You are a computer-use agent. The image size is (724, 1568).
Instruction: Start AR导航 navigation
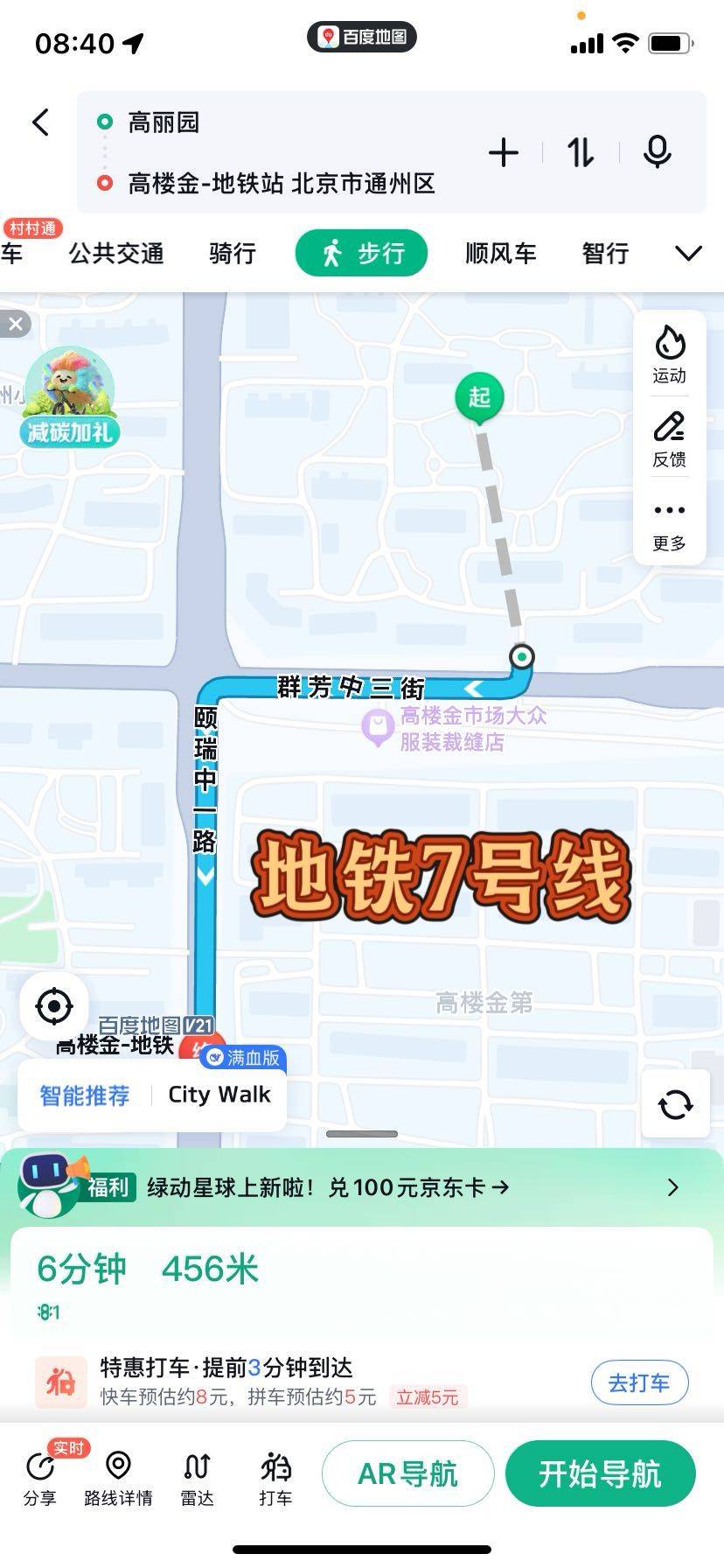click(x=407, y=1473)
